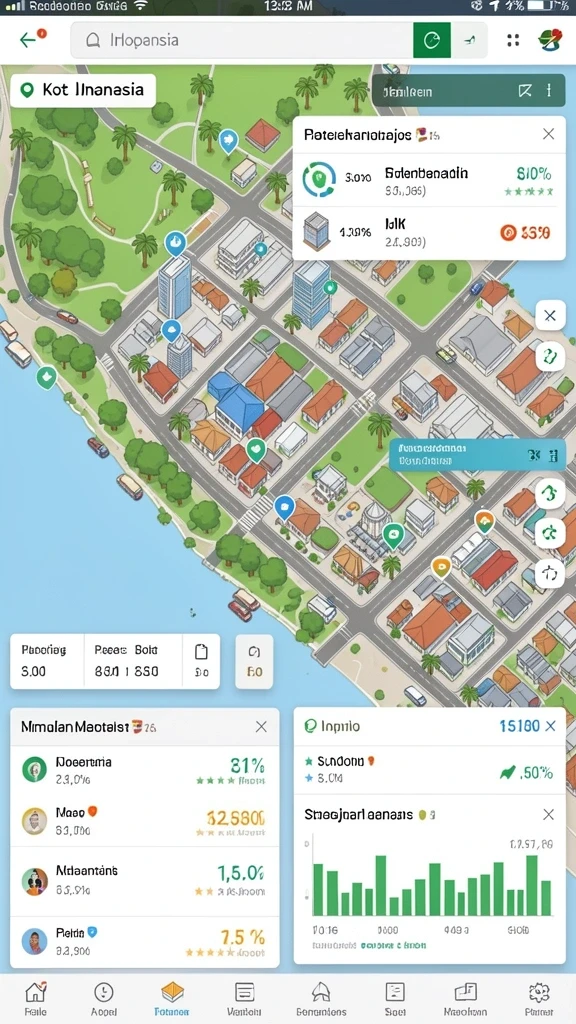Viewport: 576px width, 1024px height.
Task: Open the Noeertria row
Action: pyautogui.click(x=145, y=769)
